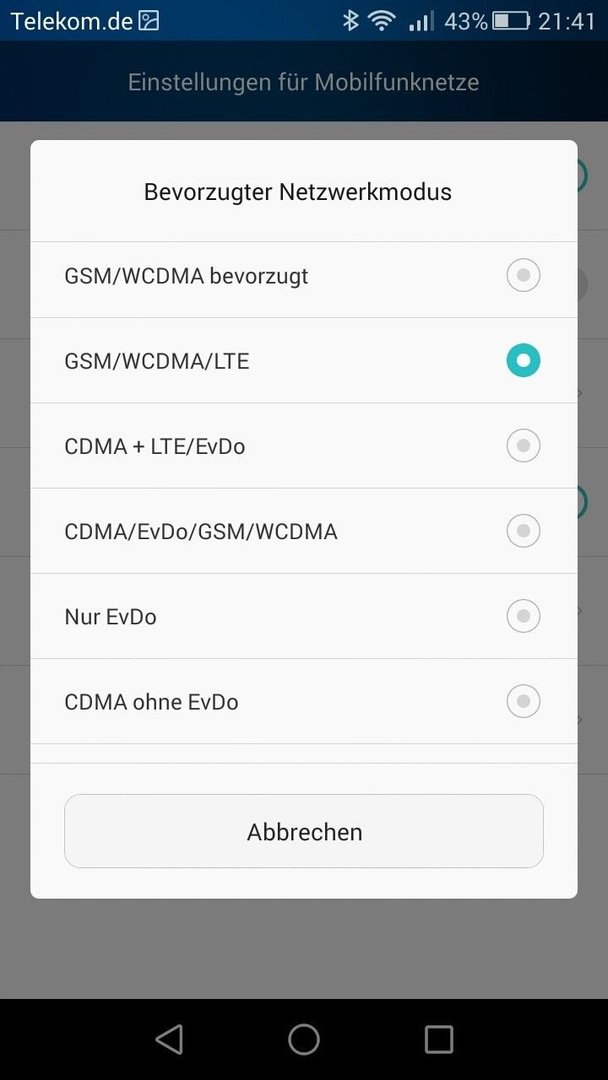Tap Abbrechen to cancel dialog
The height and width of the screenshot is (1080, 608).
click(304, 831)
